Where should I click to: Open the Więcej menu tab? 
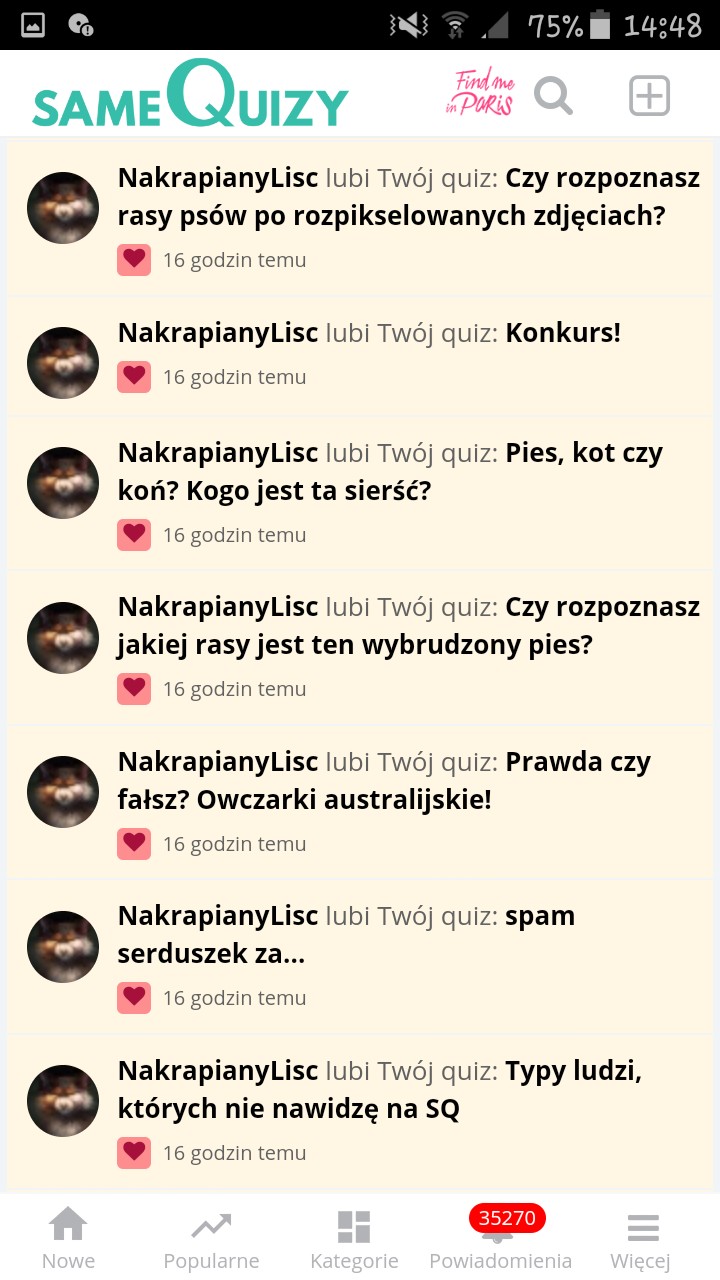tap(641, 1238)
